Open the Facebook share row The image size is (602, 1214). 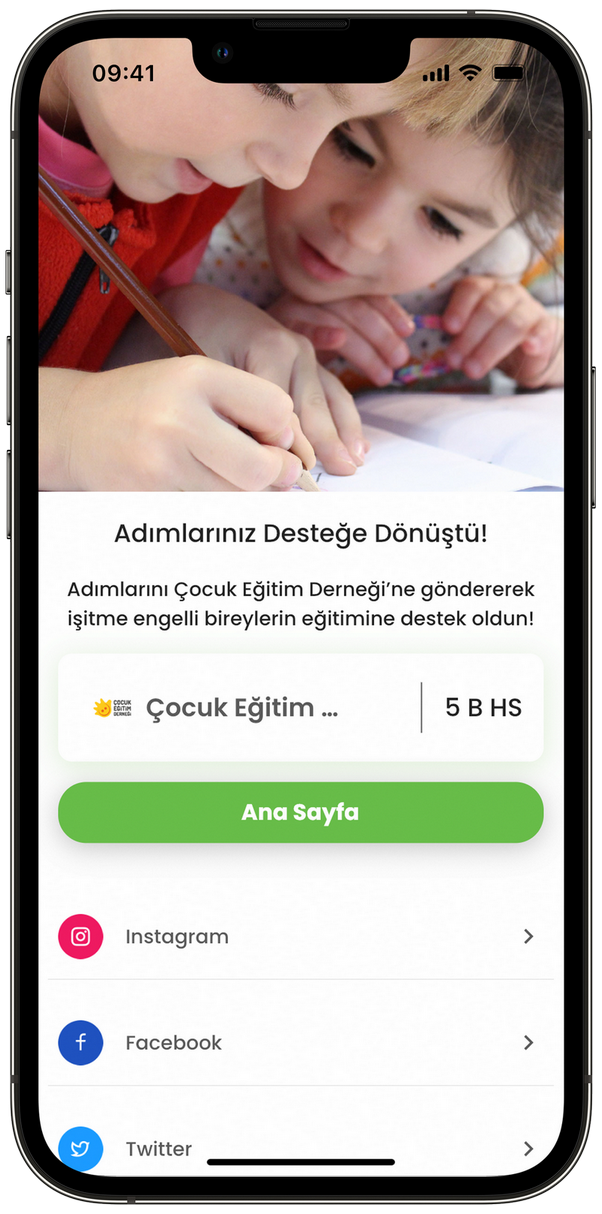click(x=300, y=1043)
